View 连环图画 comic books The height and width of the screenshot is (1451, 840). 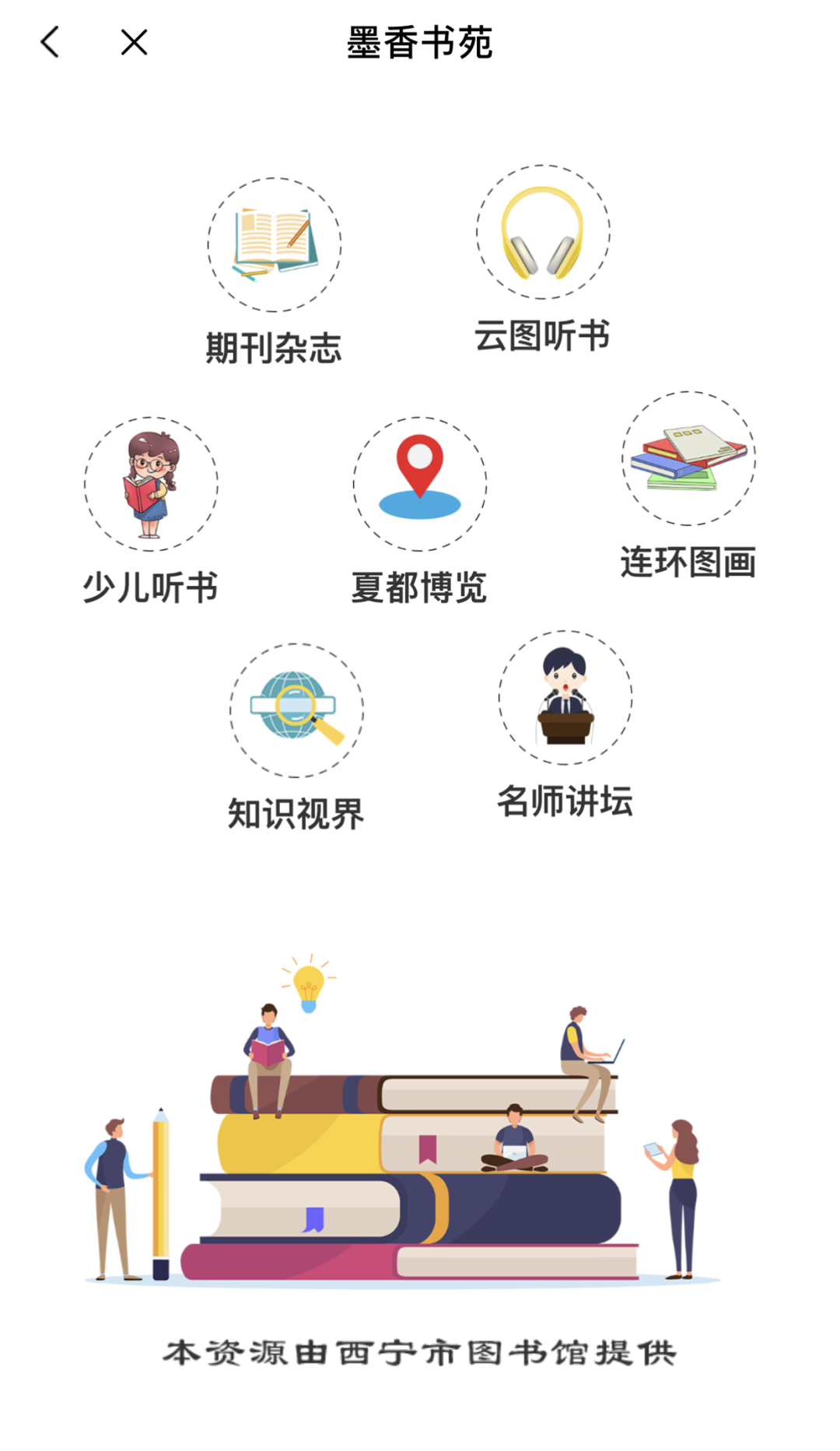pyautogui.click(x=688, y=459)
